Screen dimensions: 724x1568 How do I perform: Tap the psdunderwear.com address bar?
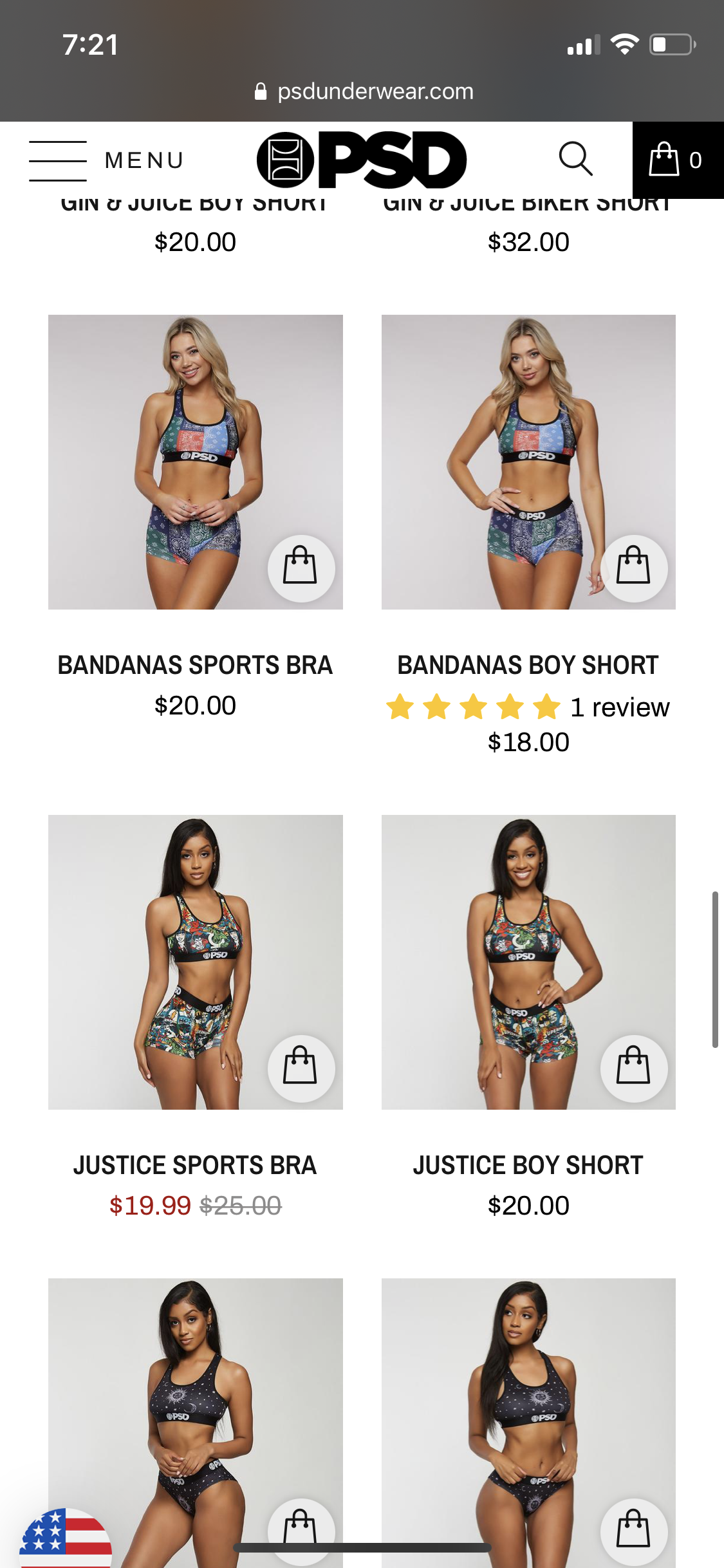(x=364, y=91)
